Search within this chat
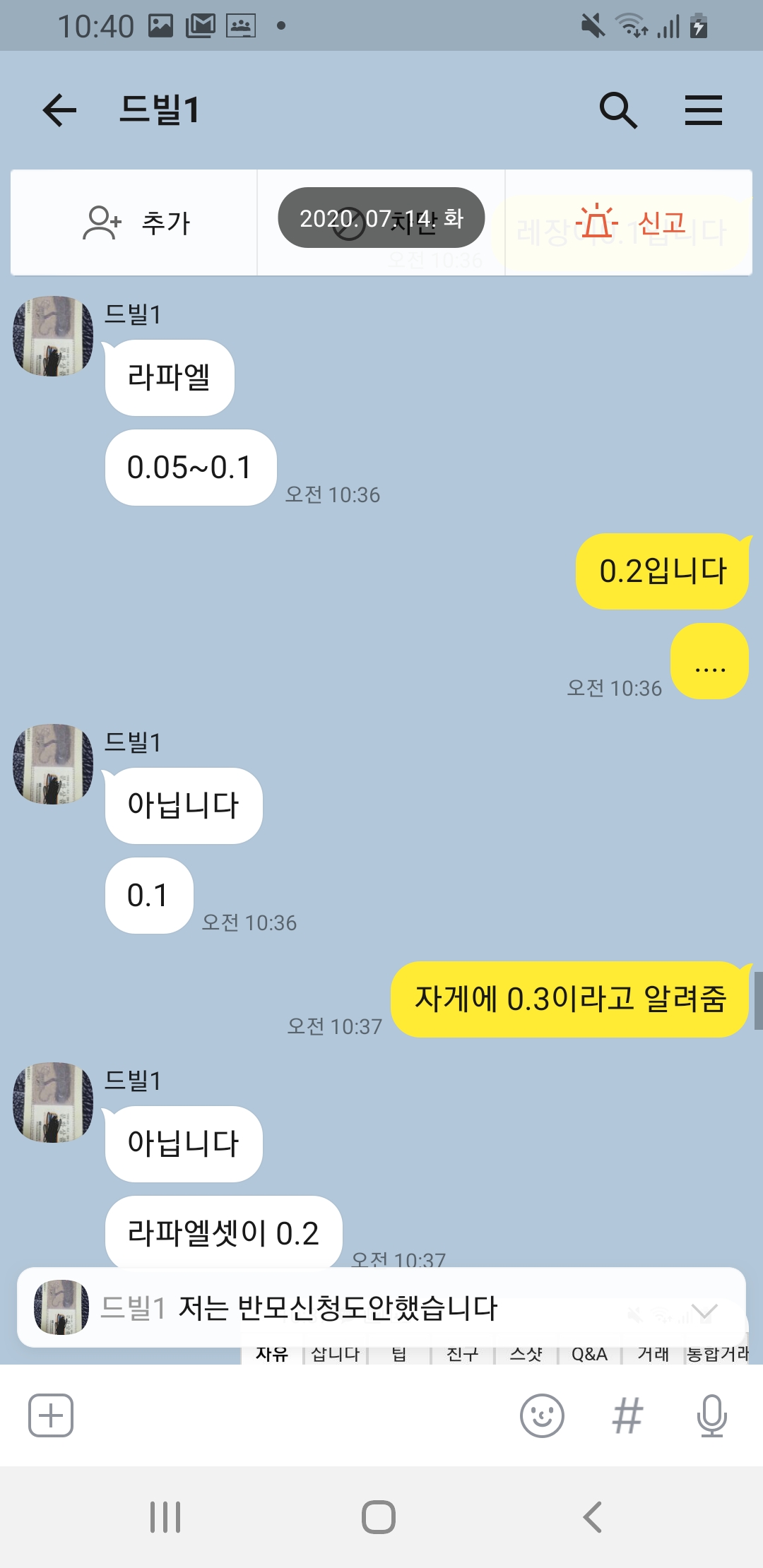 (x=618, y=110)
